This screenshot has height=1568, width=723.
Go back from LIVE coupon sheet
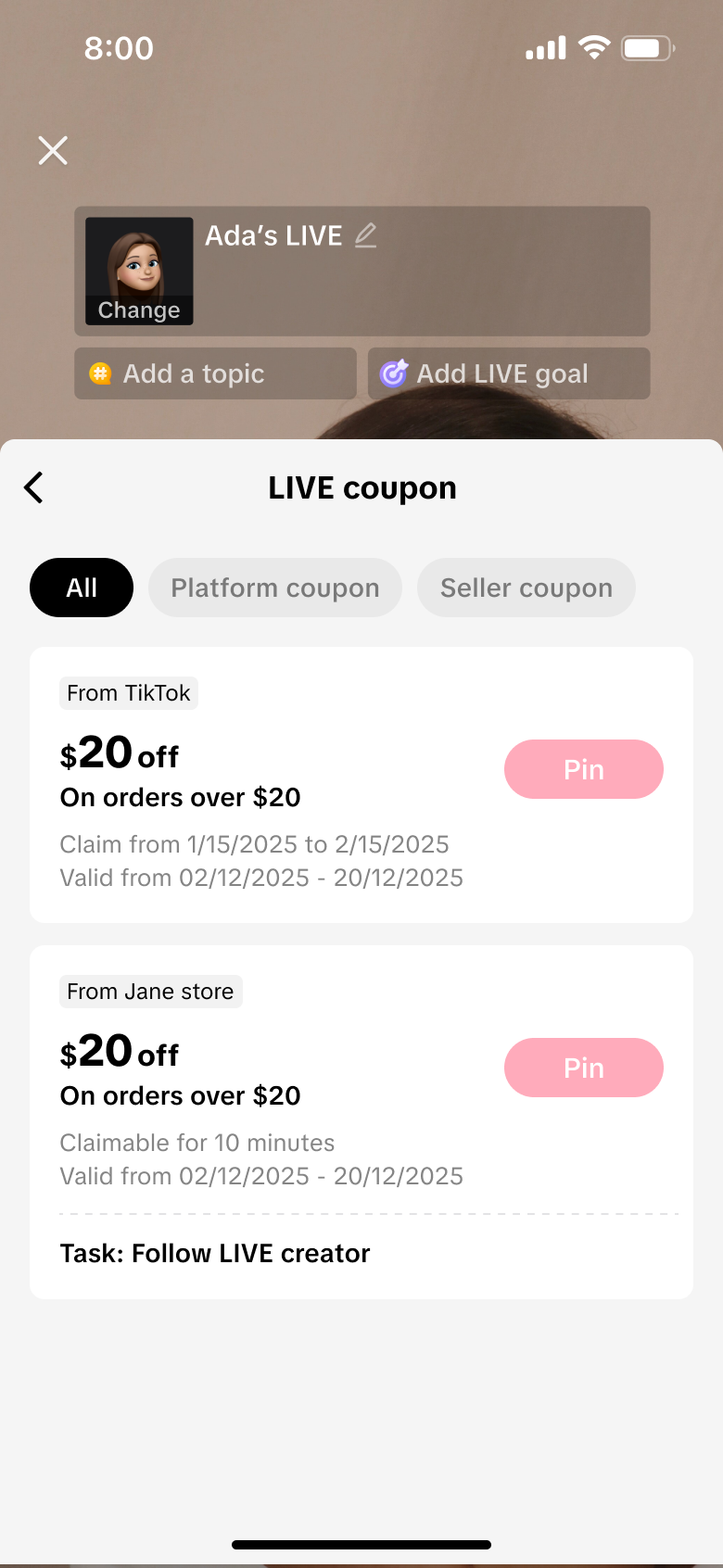(x=34, y=487)
